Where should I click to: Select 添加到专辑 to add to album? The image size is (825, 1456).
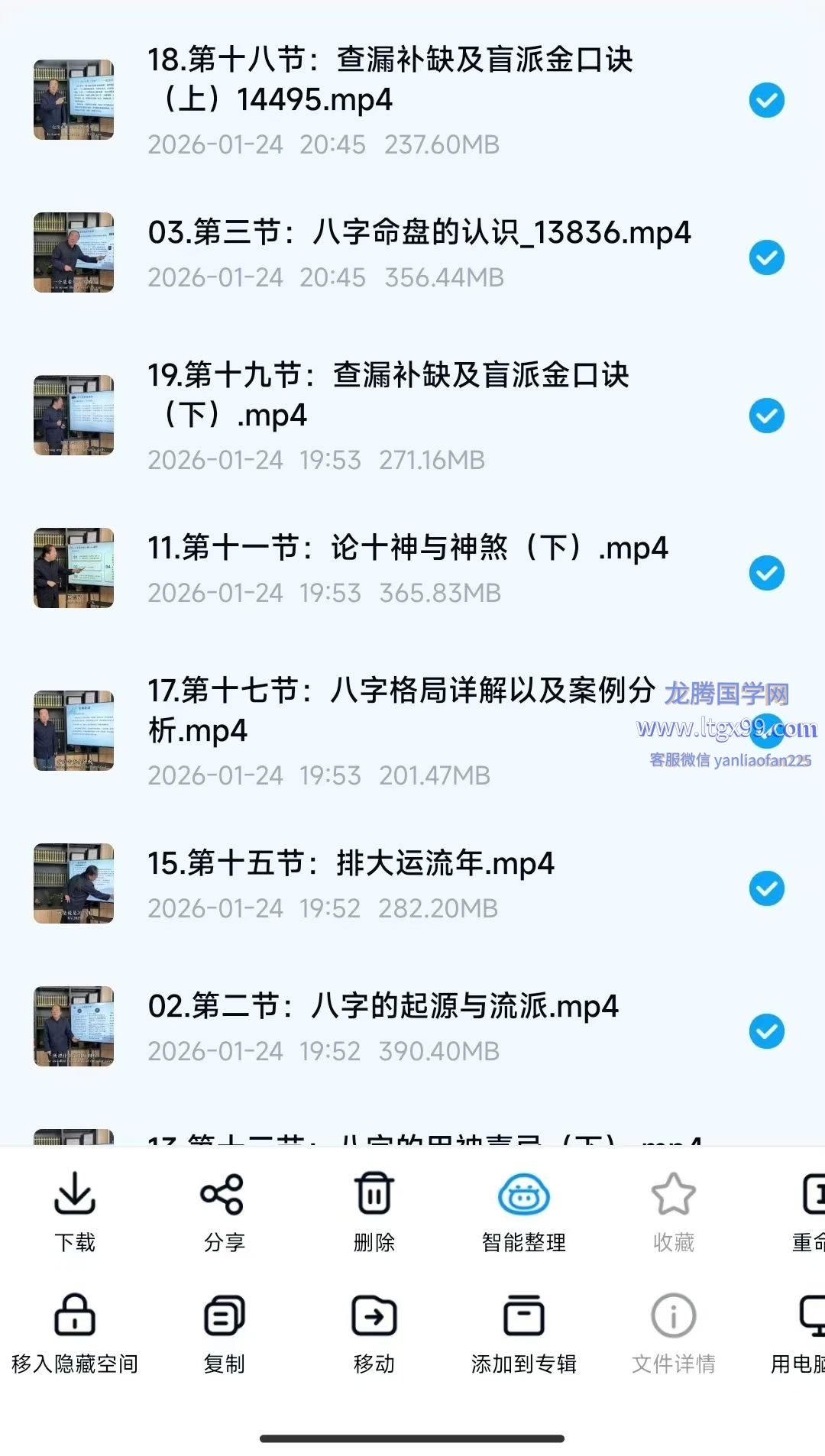(523, 1333)
